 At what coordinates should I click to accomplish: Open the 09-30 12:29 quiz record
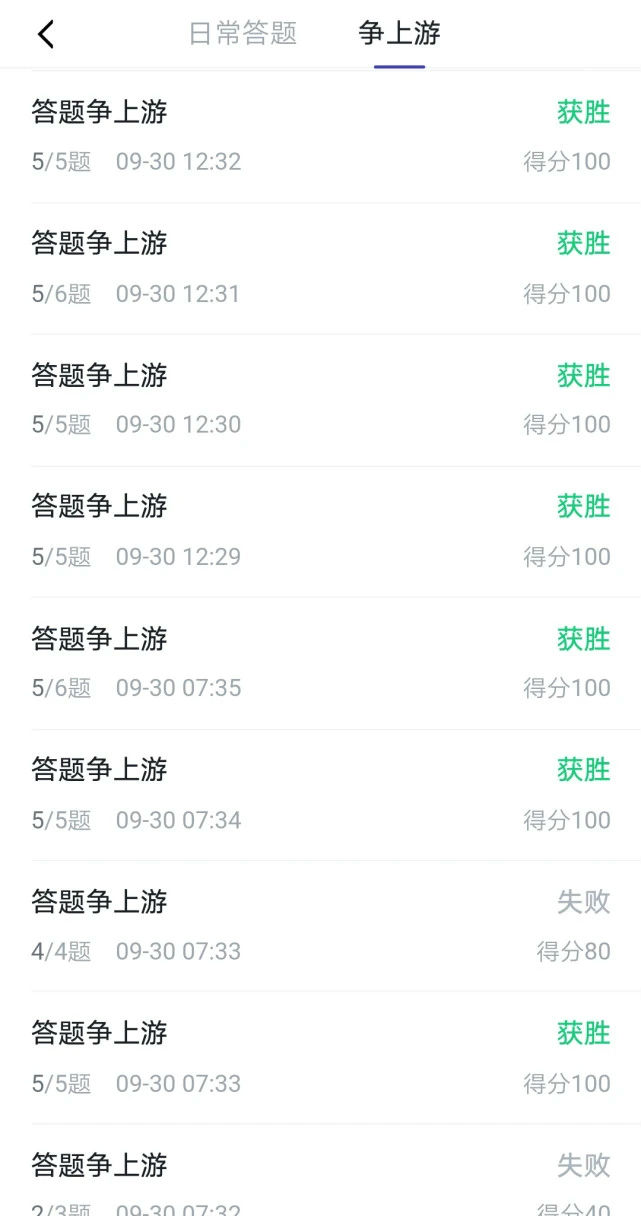pos(320,531)
